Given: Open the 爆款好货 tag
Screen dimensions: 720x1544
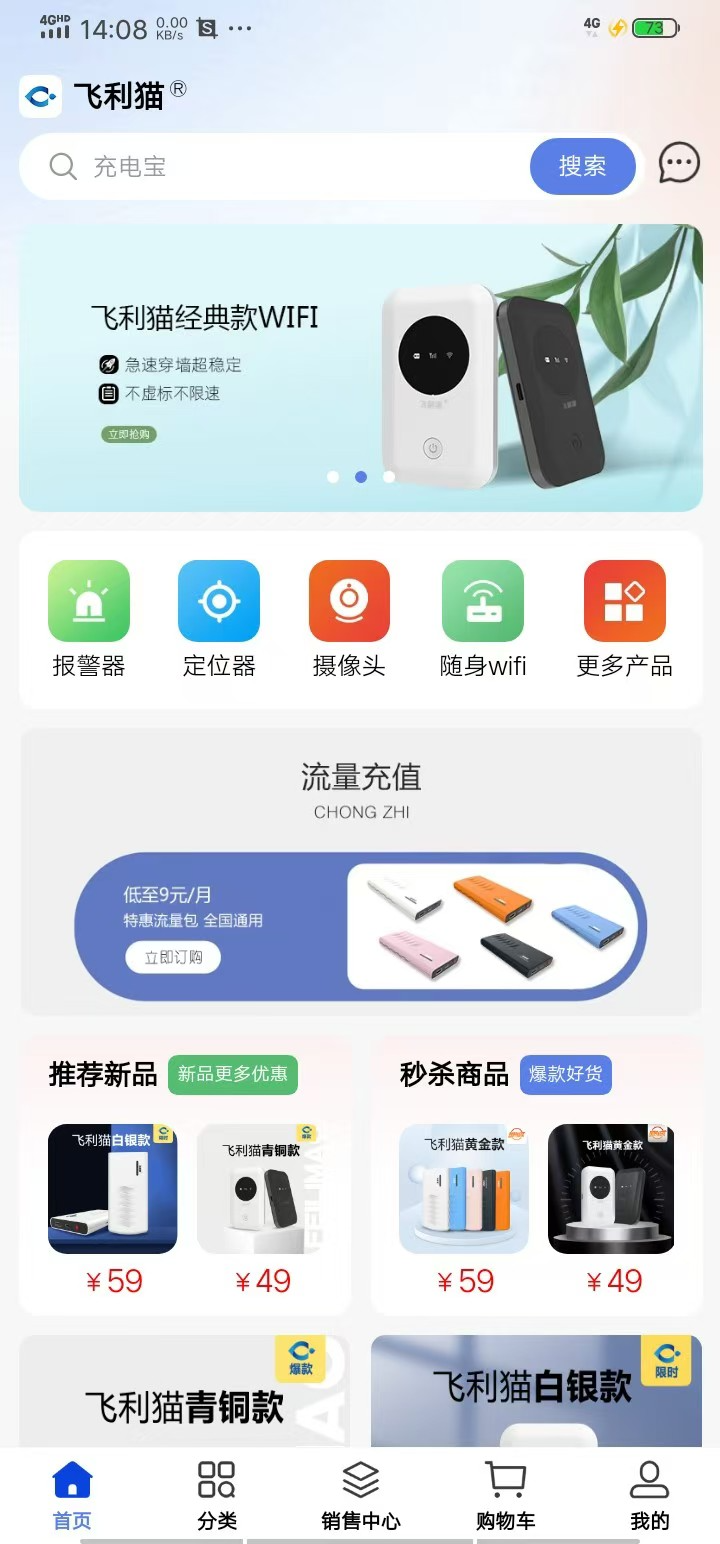Looking at the screenshot, I should [x=565, y=1074].
